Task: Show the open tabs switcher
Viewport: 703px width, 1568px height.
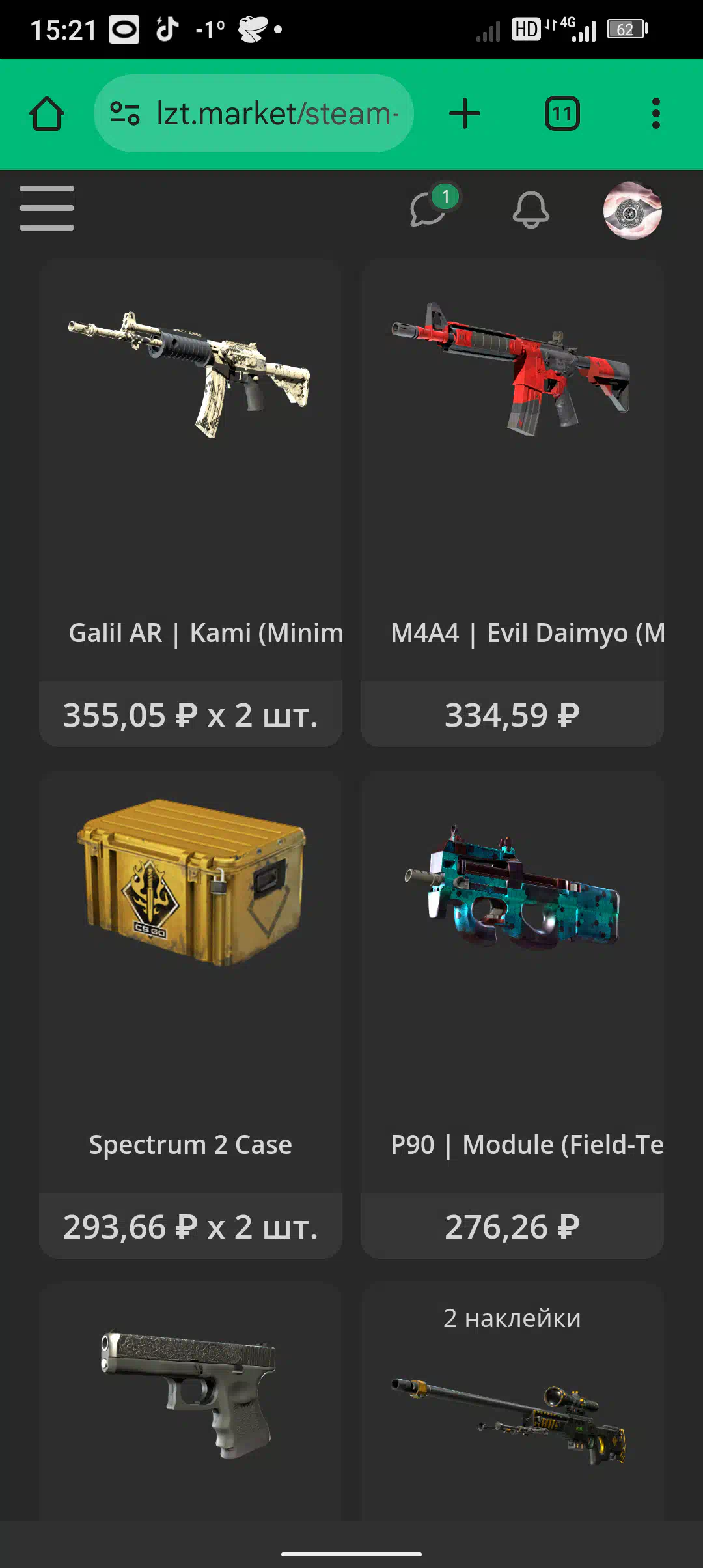Action: (x=562, y=114)
